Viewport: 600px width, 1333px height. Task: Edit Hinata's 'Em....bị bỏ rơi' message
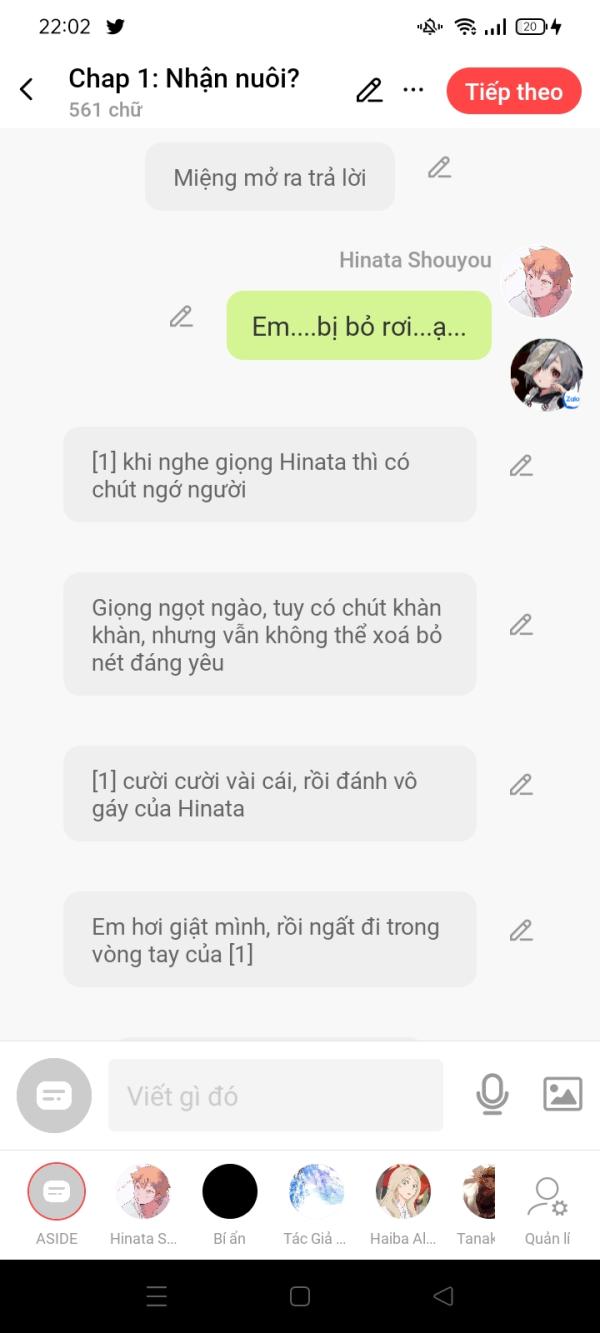(181, 317)
